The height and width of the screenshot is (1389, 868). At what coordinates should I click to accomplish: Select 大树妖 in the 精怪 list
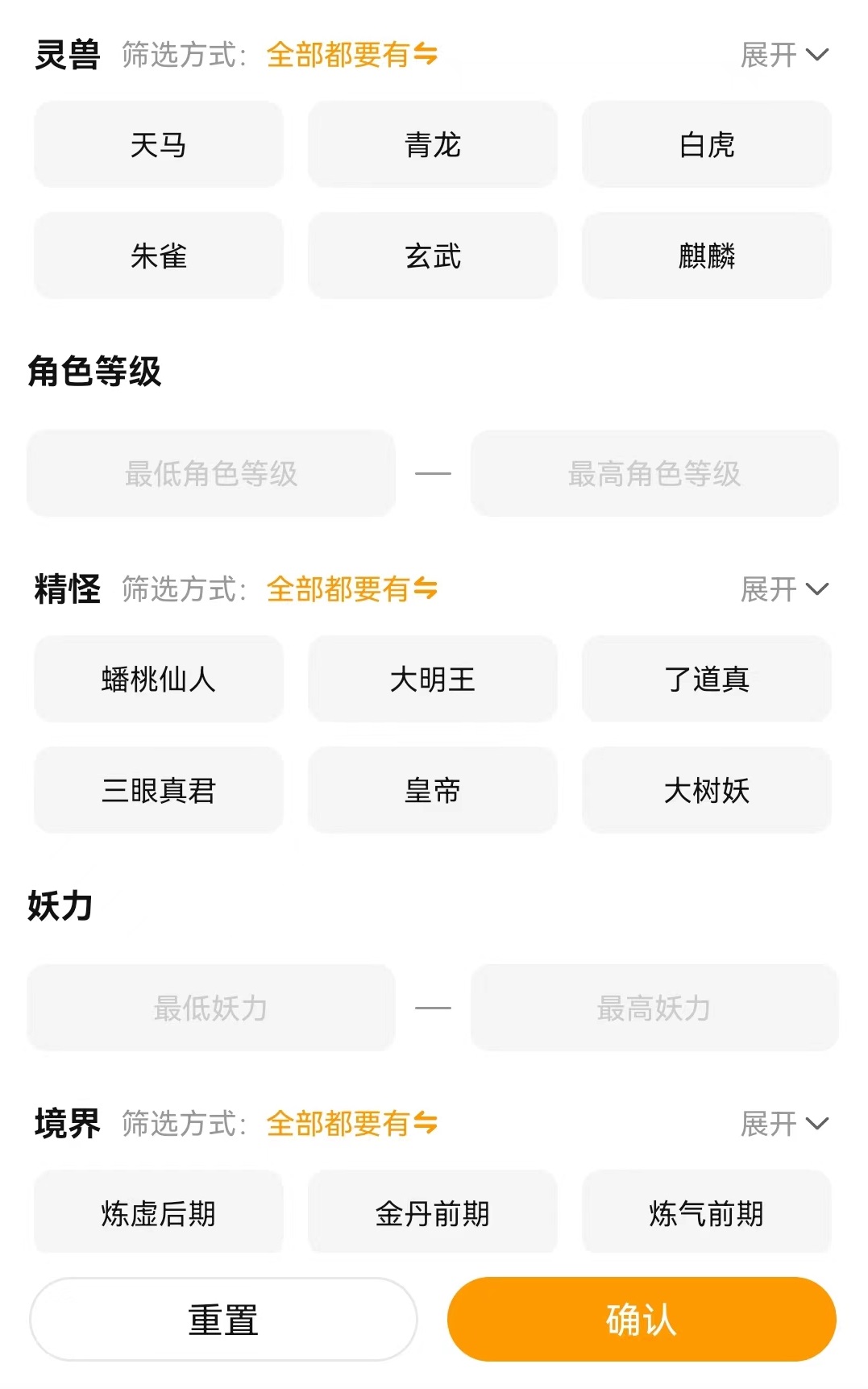pyautogui.click(x=707, y=791)
